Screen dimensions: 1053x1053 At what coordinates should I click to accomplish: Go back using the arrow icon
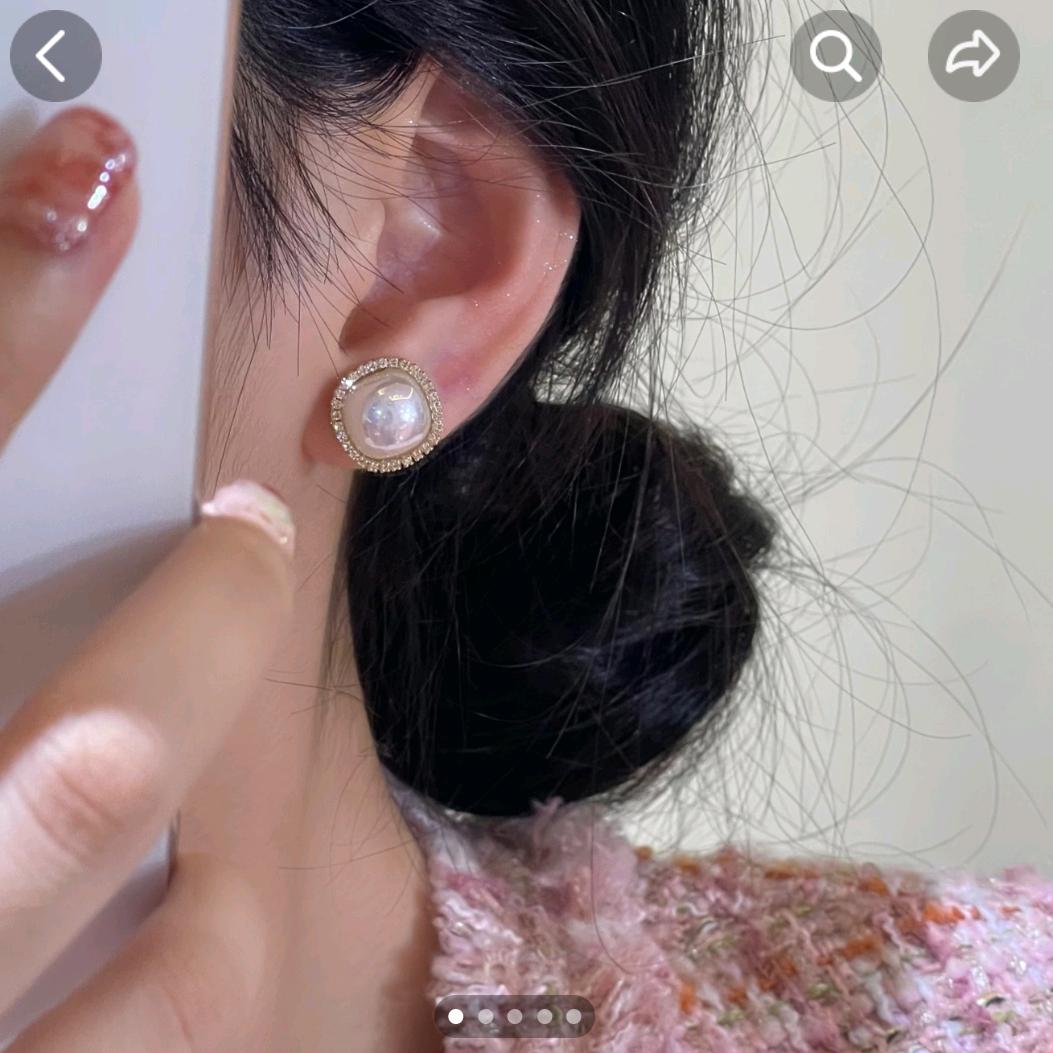coord(55,56)
